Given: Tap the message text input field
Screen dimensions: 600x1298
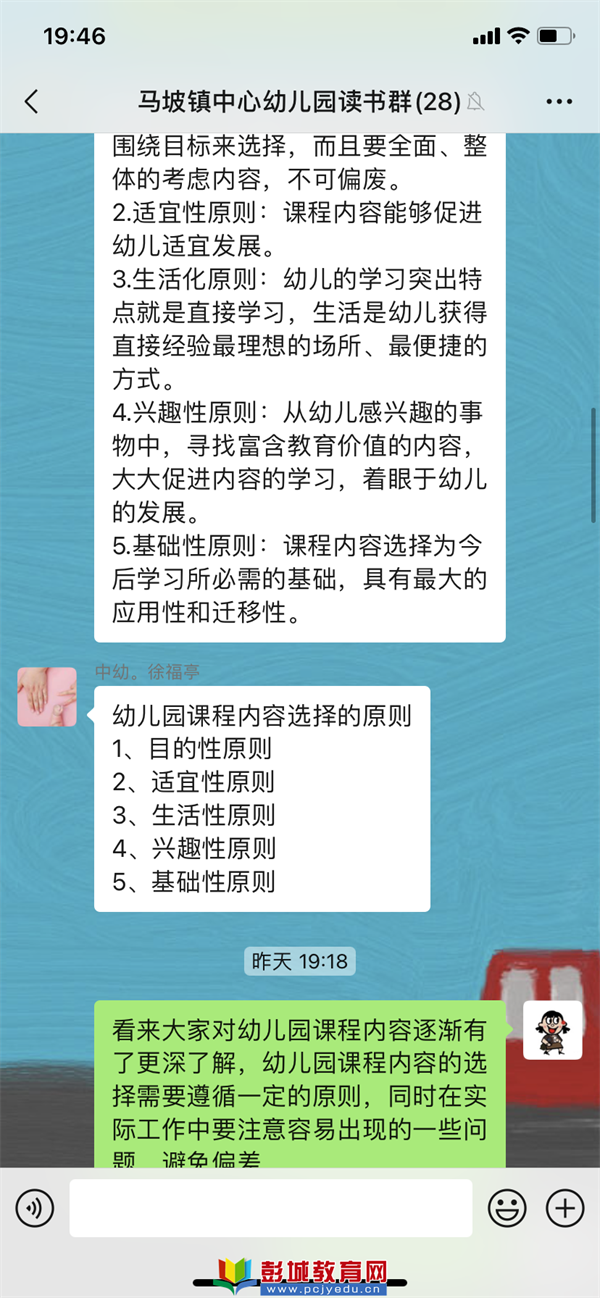Looking at the screenshot, I should click(x=270, y=1209).
